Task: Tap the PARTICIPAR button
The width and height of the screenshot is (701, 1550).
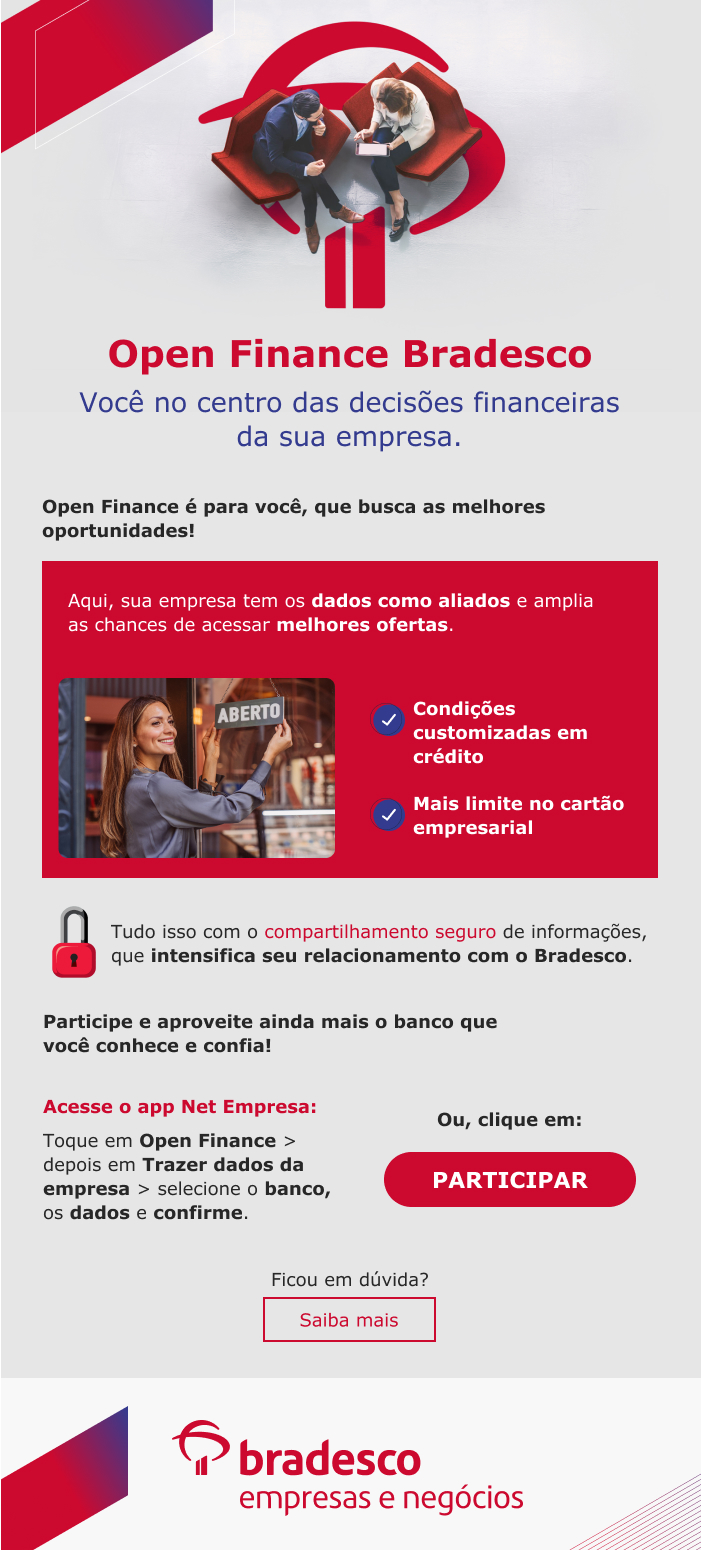Action: (510, 1180)
